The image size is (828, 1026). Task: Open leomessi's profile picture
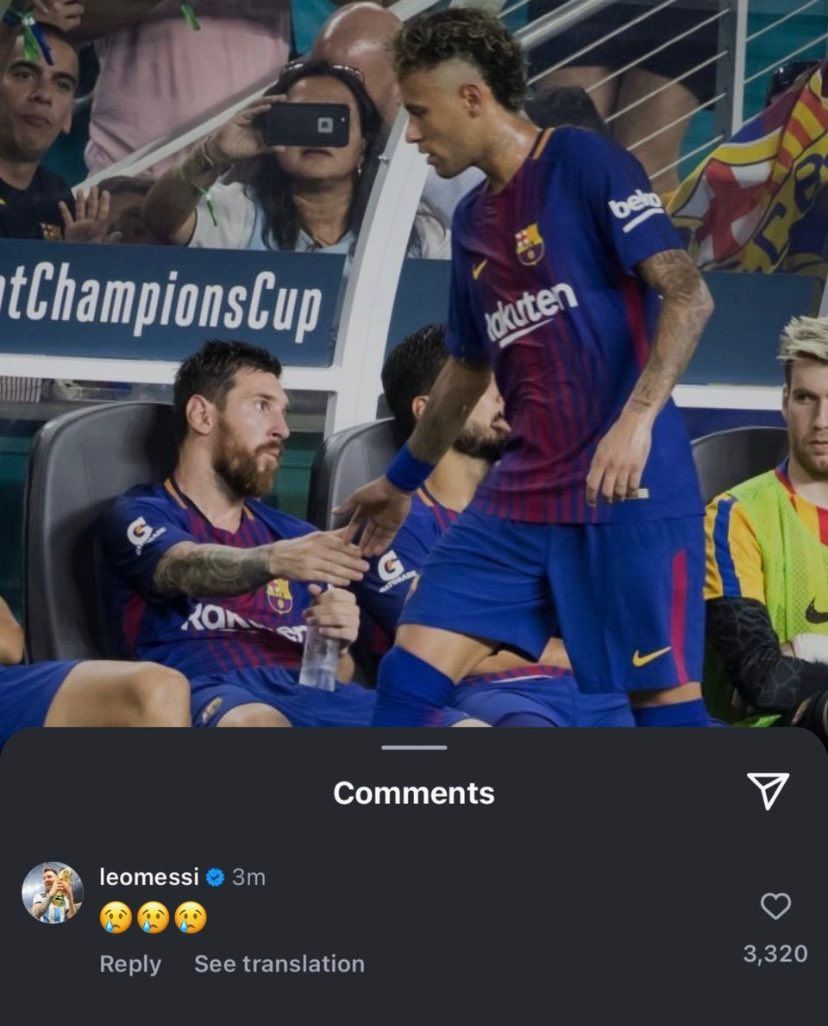pos(53,892)
